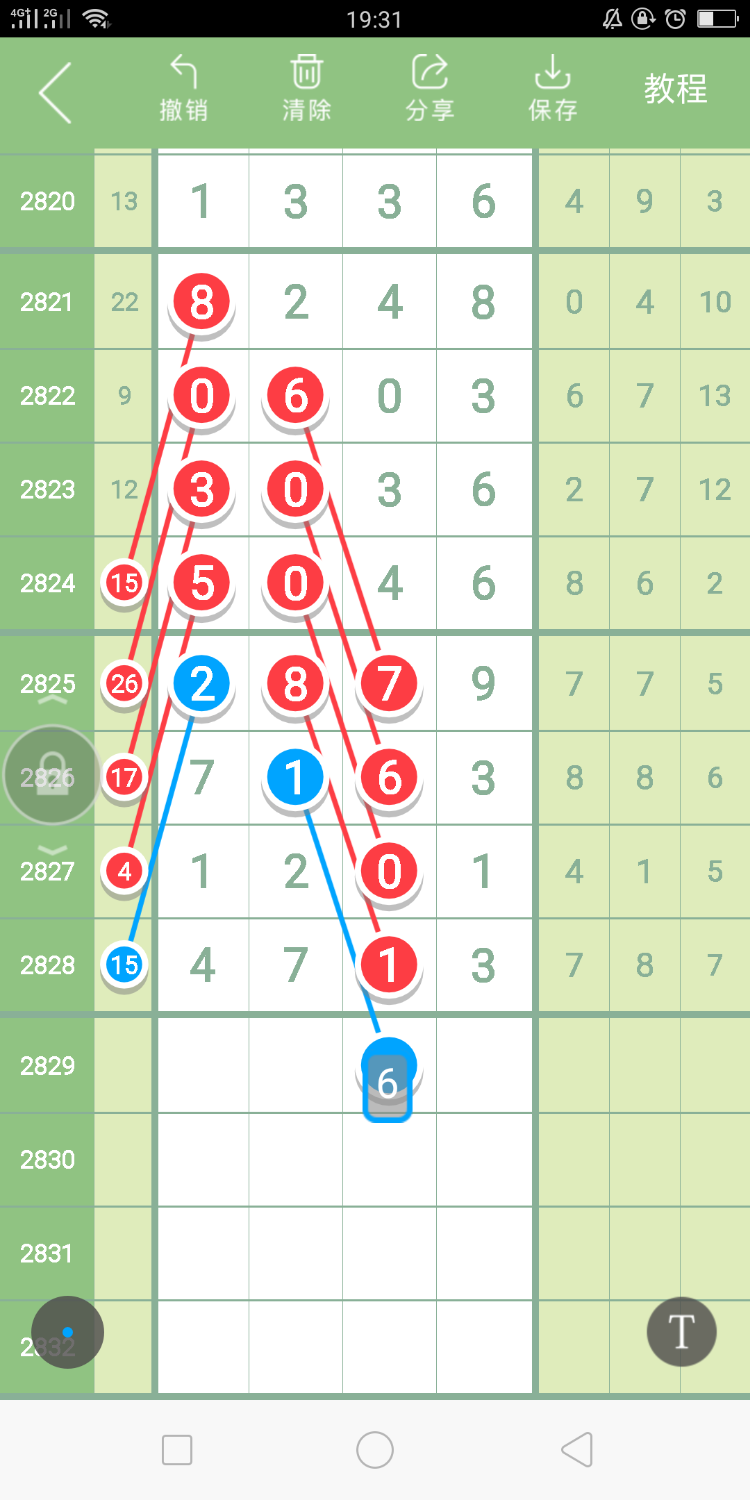Tap the lock icon on the left edge
The image size is (750, 1500).
pyautogui.click(x=51, y=775)
